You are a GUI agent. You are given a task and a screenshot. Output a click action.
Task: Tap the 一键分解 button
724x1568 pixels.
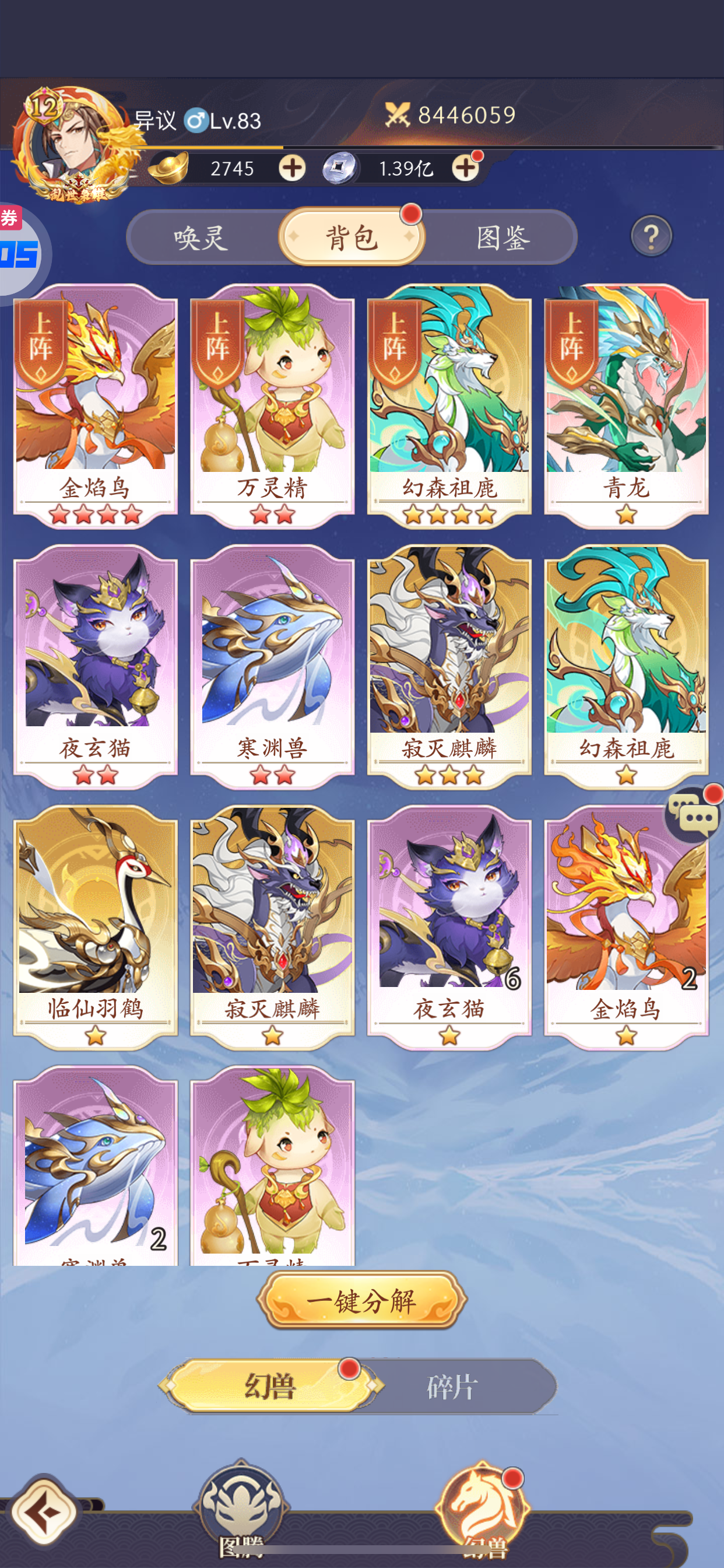[x=362, y=1301]
